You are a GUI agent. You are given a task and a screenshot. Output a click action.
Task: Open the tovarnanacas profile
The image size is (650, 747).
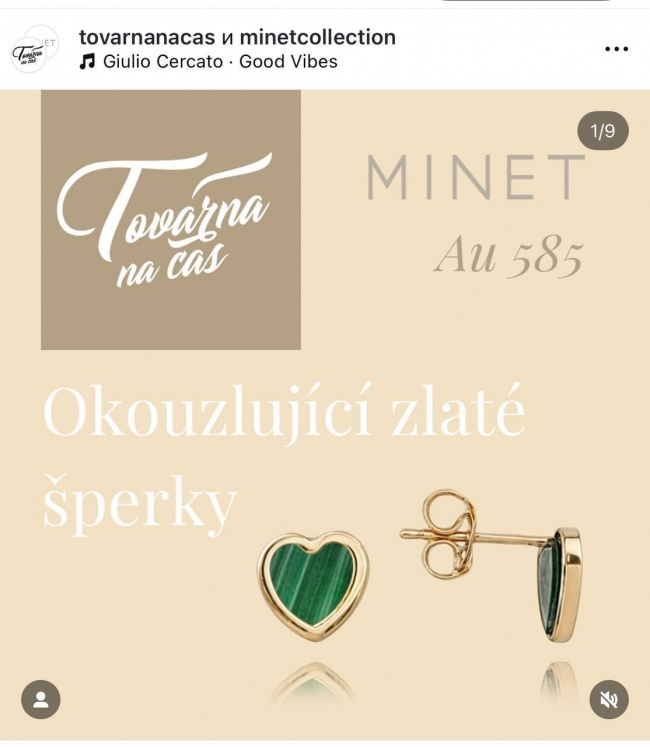pos(146,37)
